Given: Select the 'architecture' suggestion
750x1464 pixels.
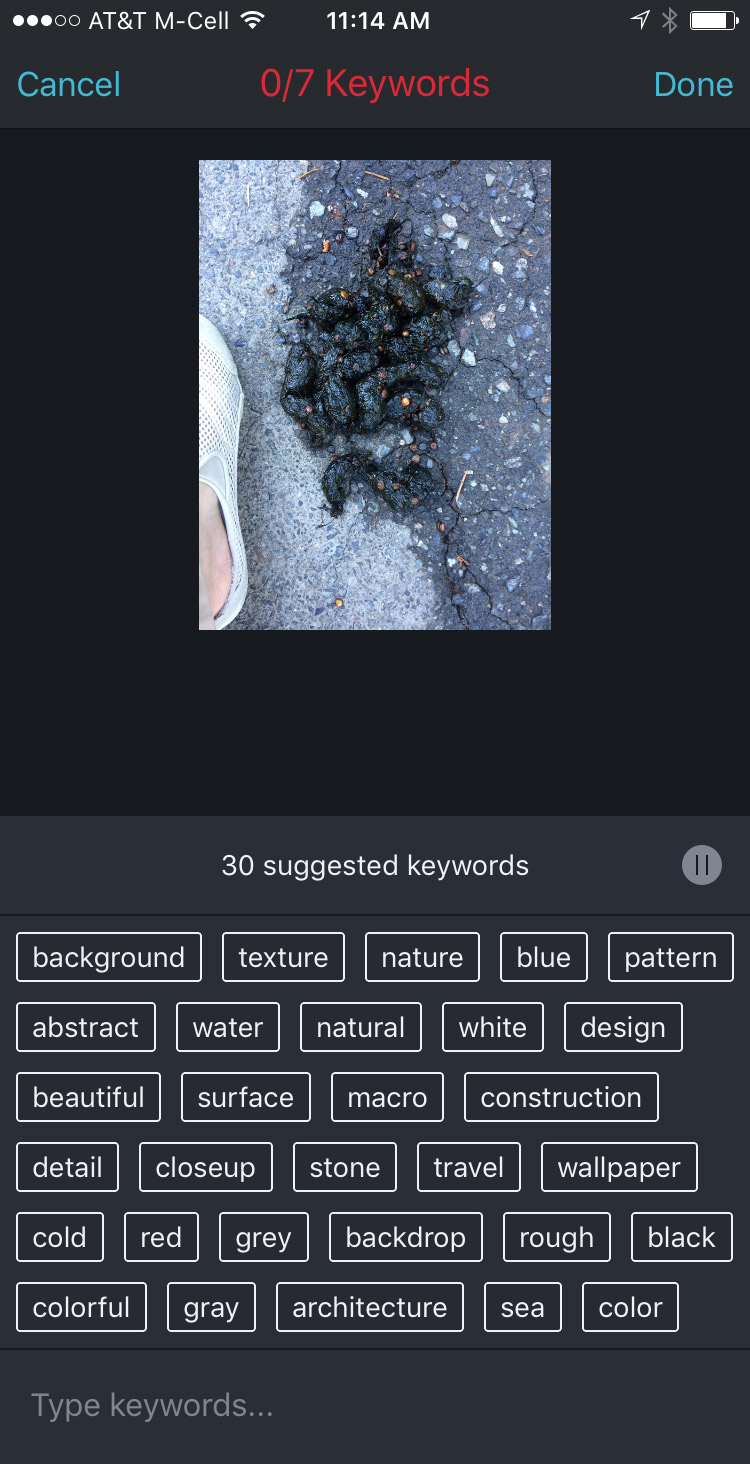Looking at the screenshot, I should click(x=370, y=1307).
